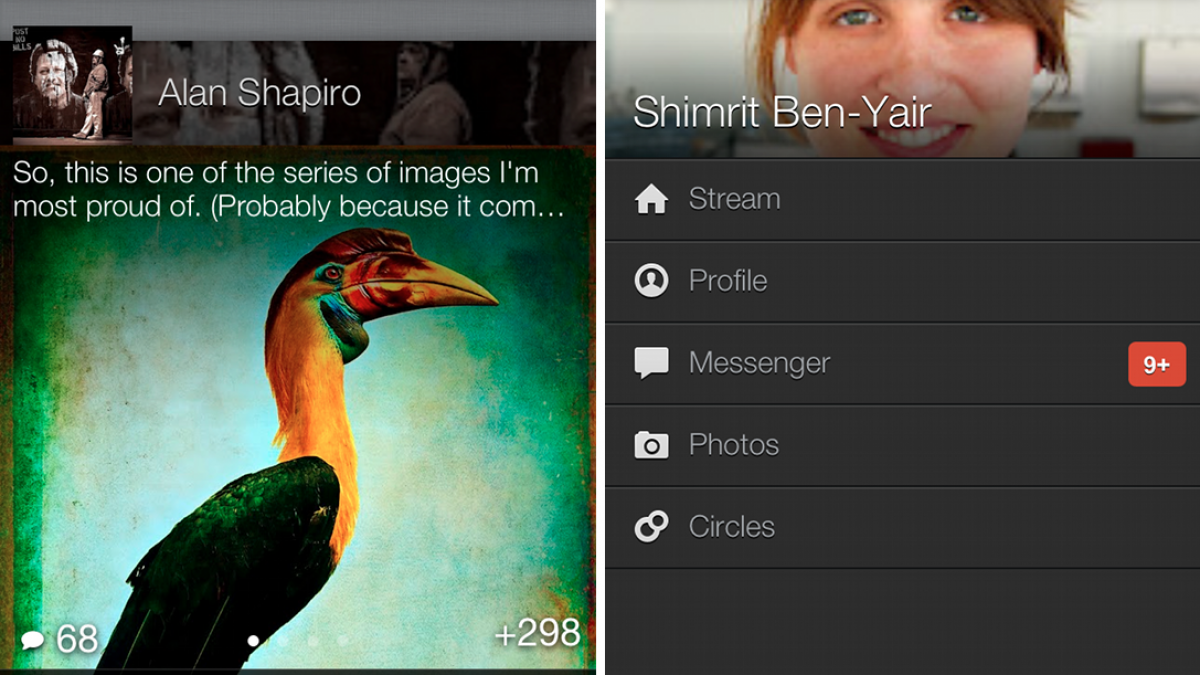Go to Profile from the drawer
This screenshot has height=675, width=1200.
pos(728,281)
